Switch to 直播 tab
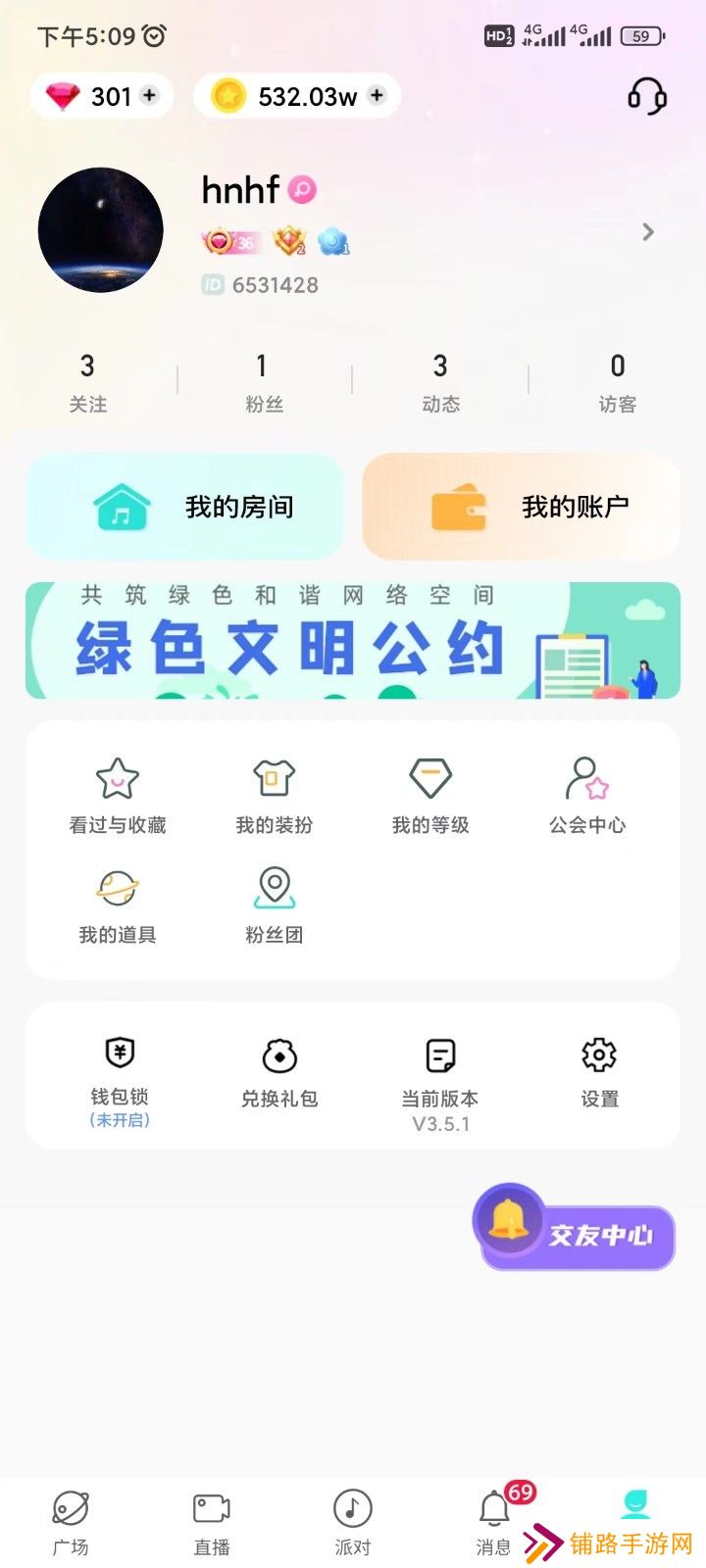The image size is (706, 1568). tap(212, 1522)
